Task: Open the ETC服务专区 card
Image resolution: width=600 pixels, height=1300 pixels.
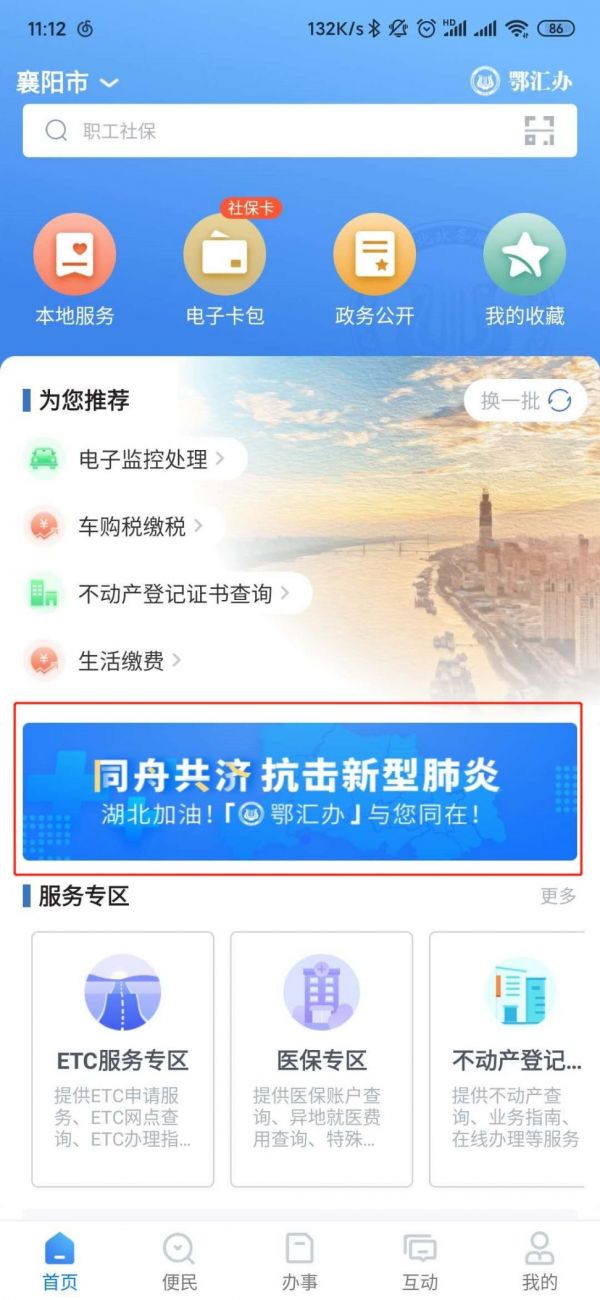Action: coord(123,1058)
